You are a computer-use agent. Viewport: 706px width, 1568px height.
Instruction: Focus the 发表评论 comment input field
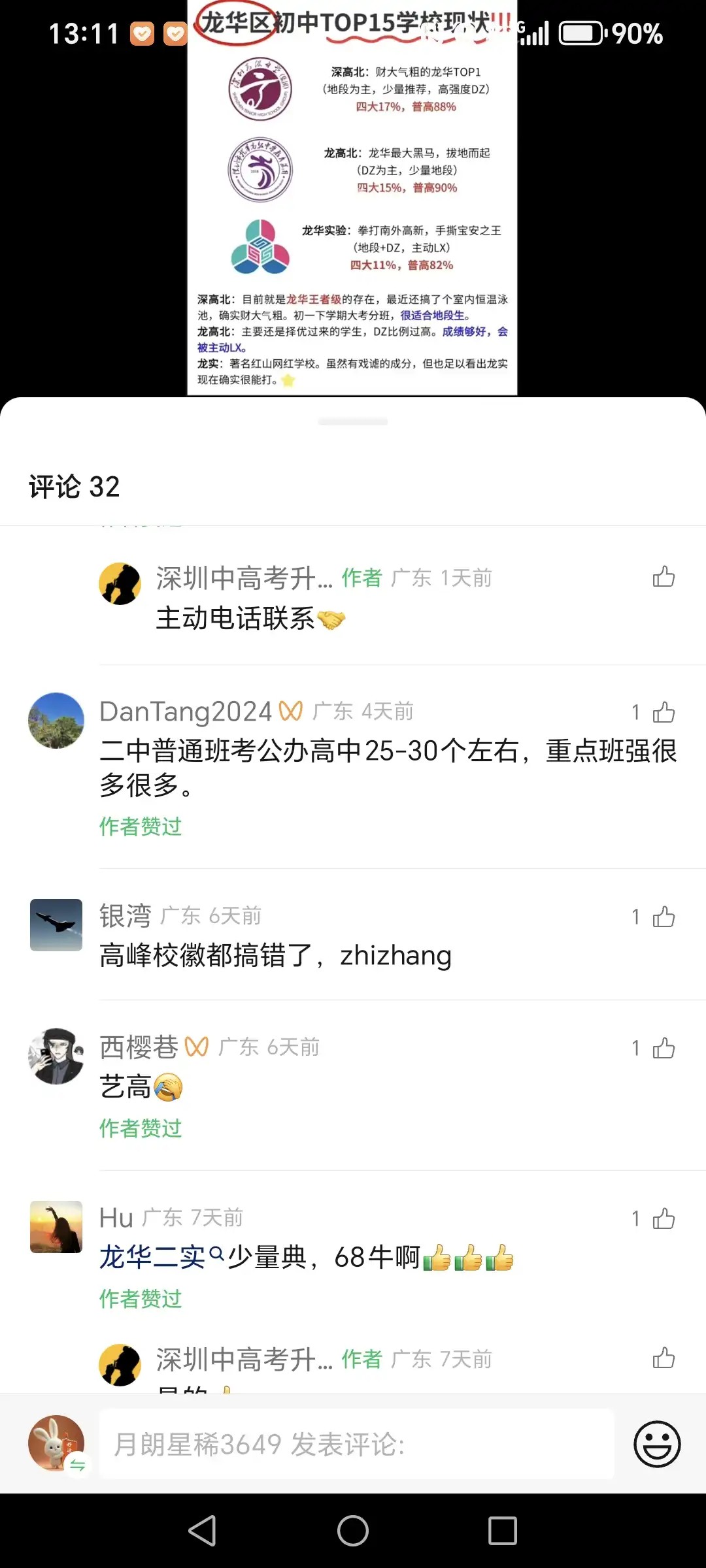click(x=356, y=1445)
